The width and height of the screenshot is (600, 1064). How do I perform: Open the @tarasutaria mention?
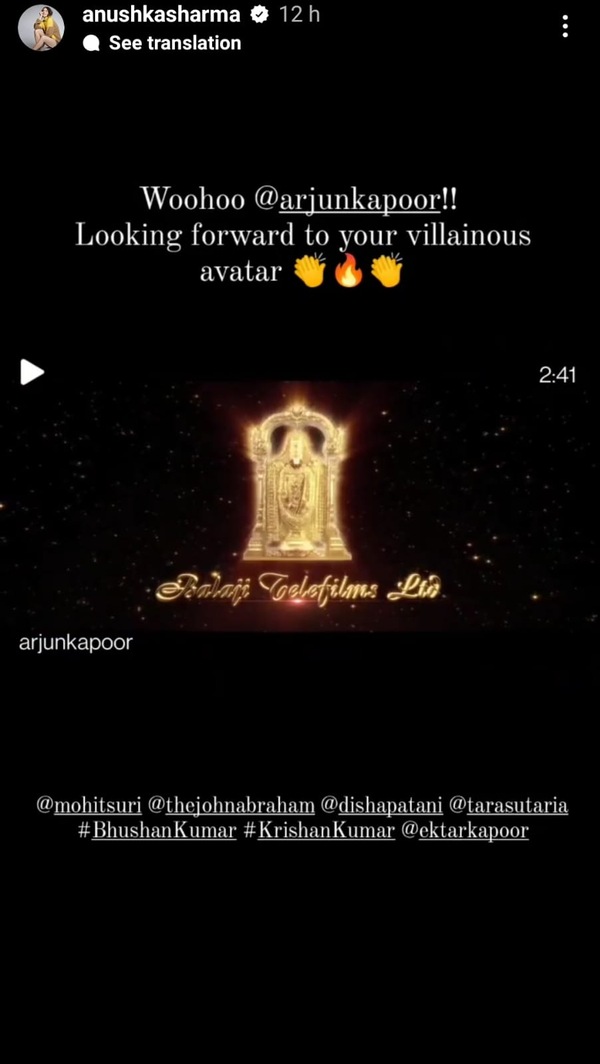click(508, 805)
